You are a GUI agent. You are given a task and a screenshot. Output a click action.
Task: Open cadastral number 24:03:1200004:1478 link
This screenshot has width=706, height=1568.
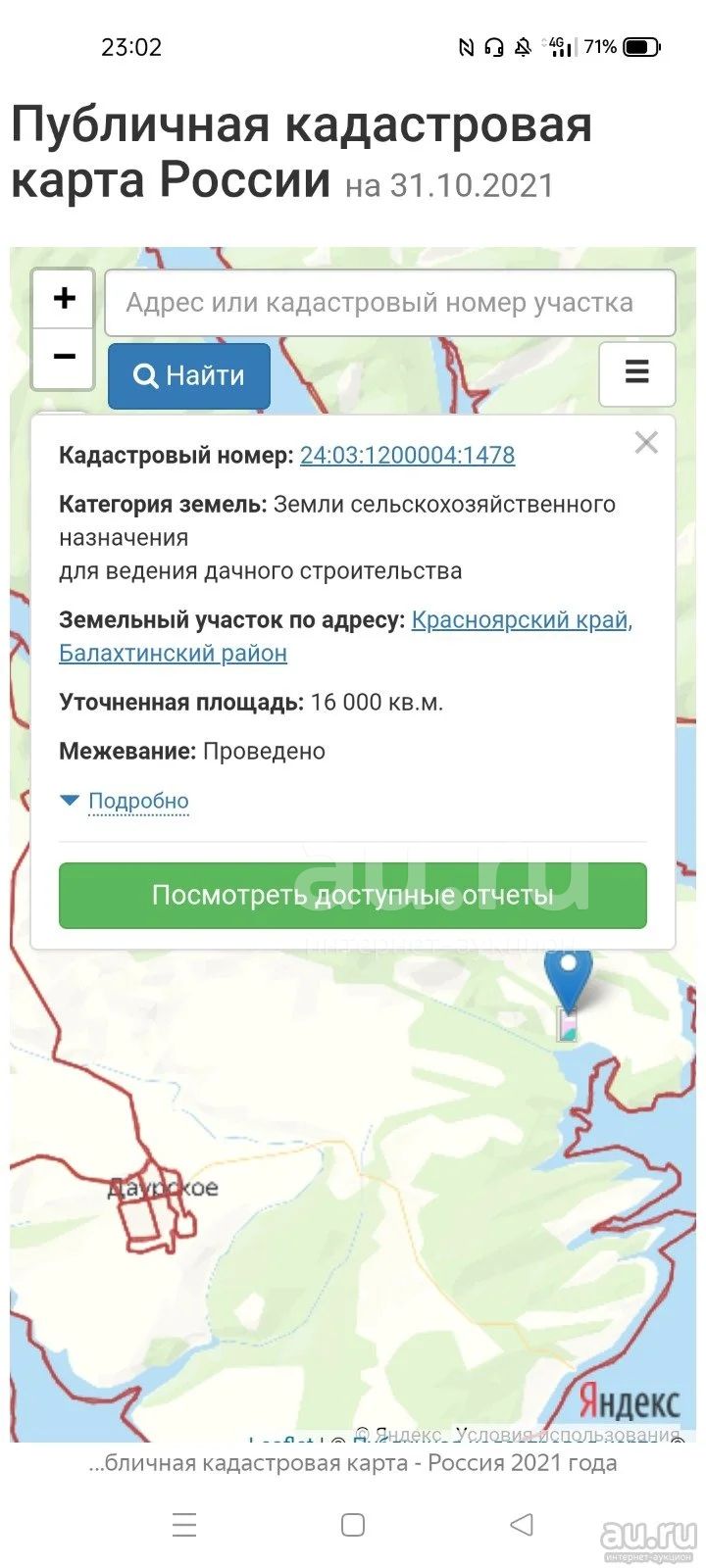pyautogui.click(x=407, y=456)
